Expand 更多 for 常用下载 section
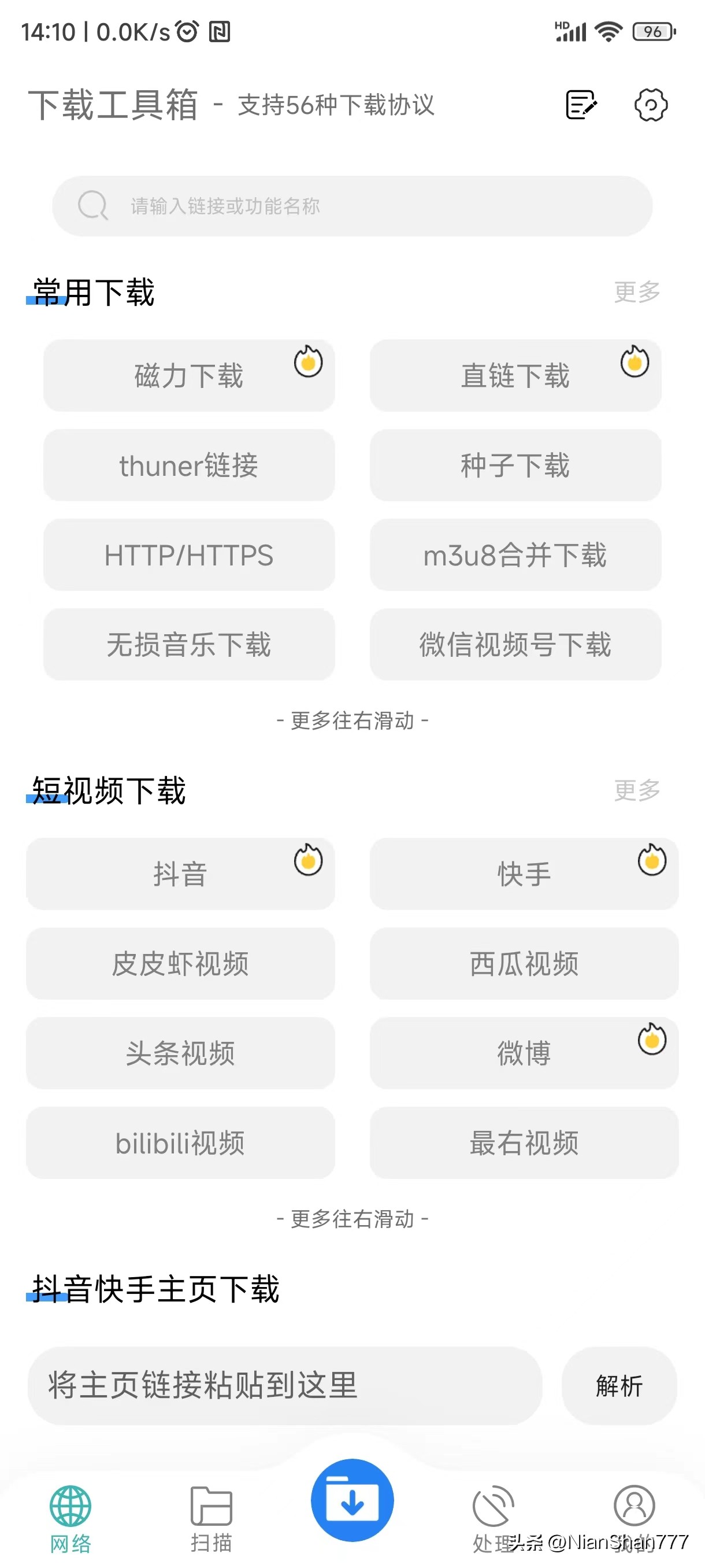Screen dimensions: 705x1568 [x=637, y=292]
